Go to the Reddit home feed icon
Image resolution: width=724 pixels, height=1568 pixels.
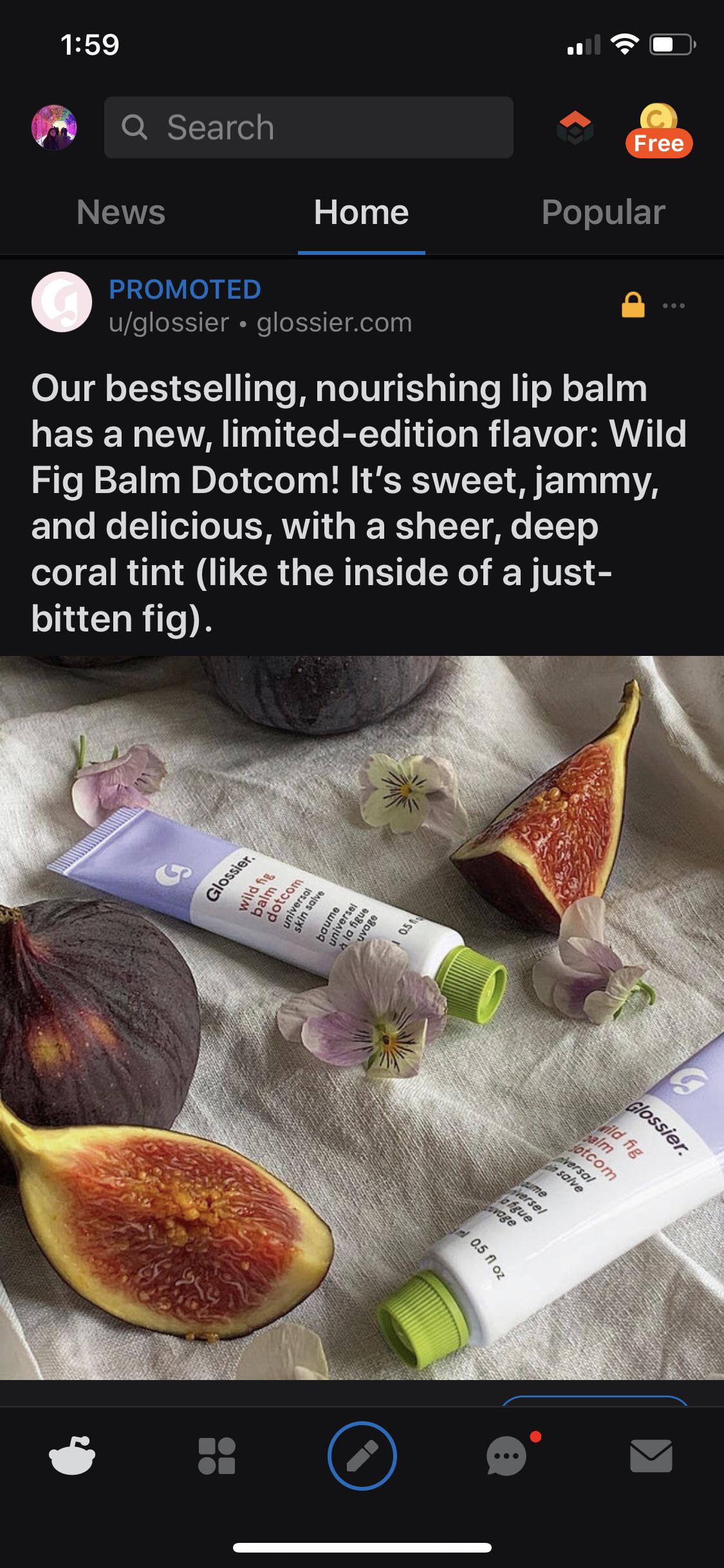(x=72, y=1455)
